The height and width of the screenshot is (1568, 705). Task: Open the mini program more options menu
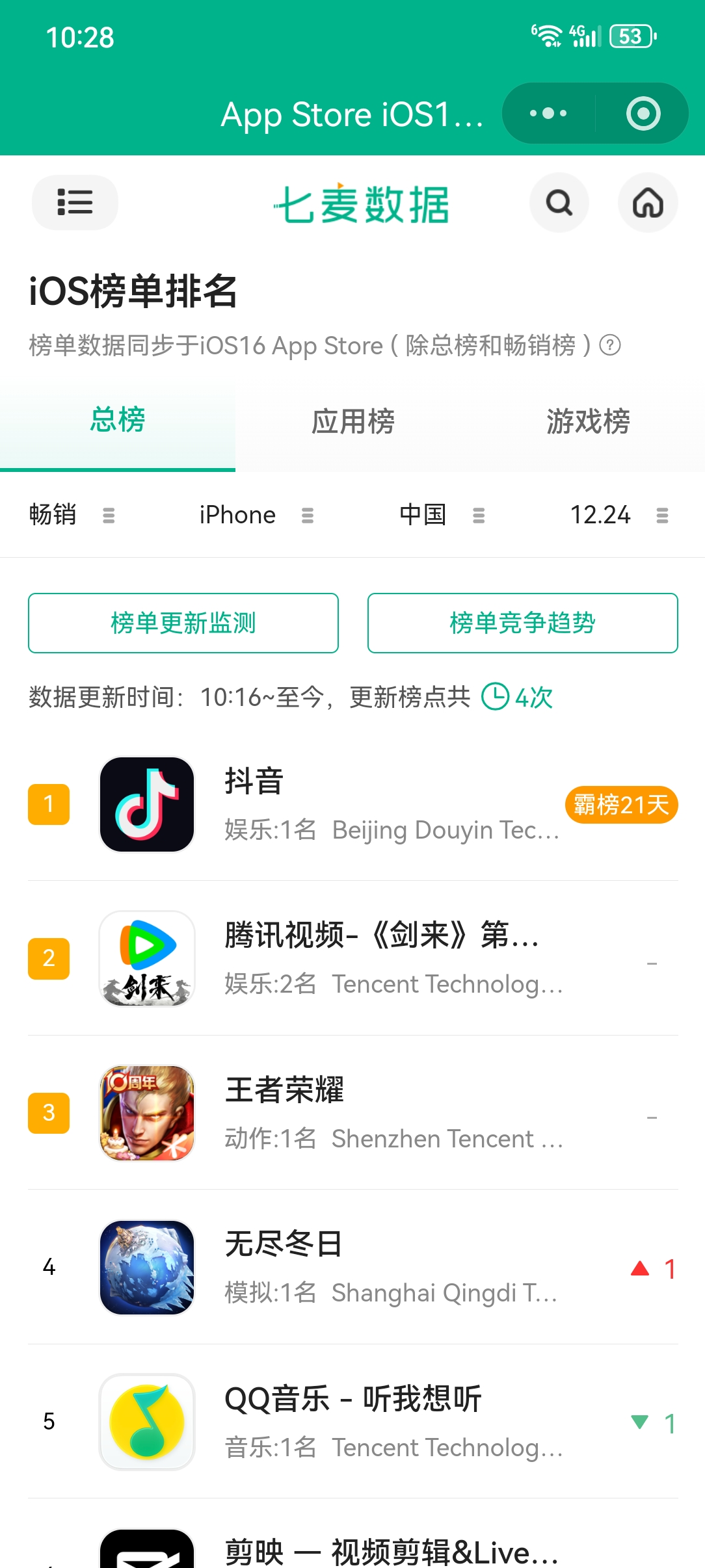click(x=548, y=114)
